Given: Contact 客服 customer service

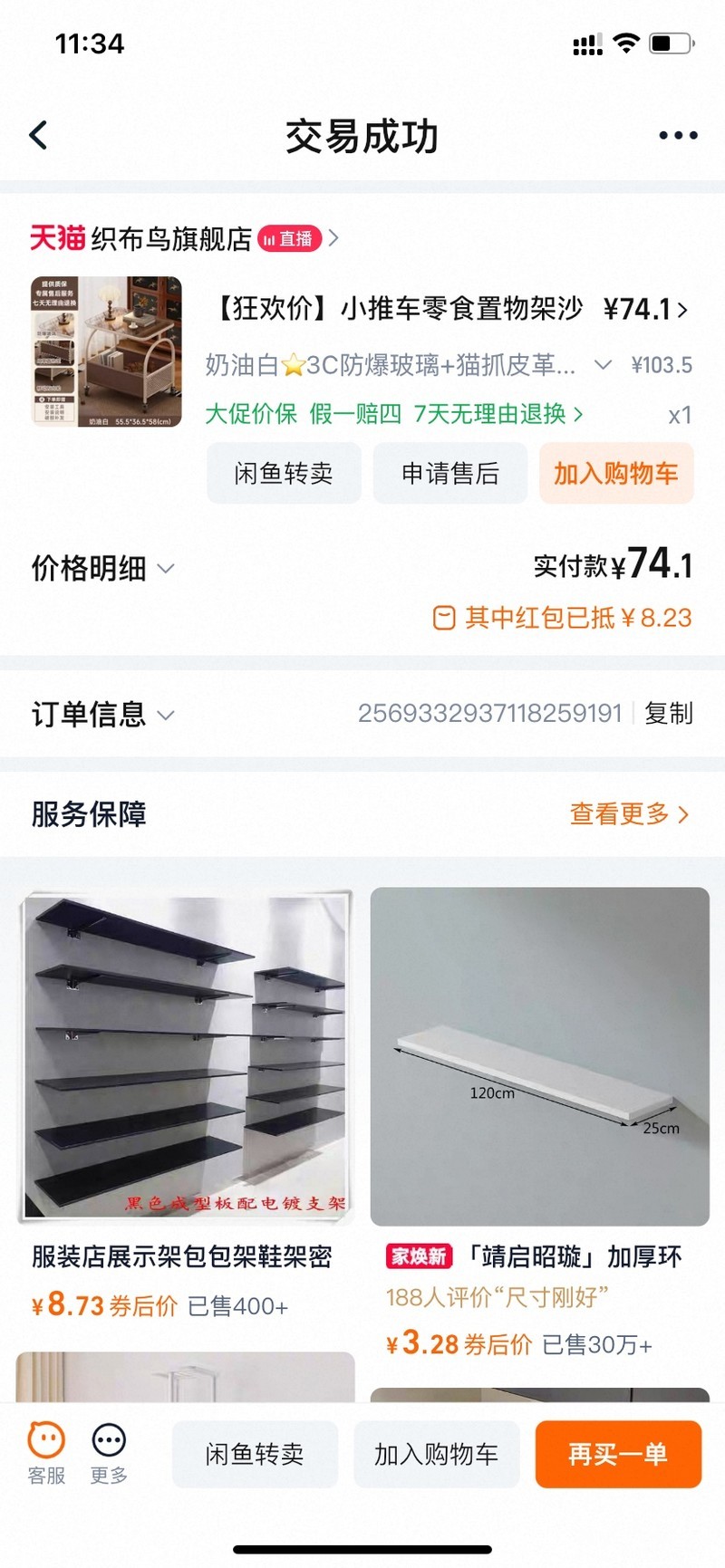Looking at the screenshot, I should [x=46, y=1453].
